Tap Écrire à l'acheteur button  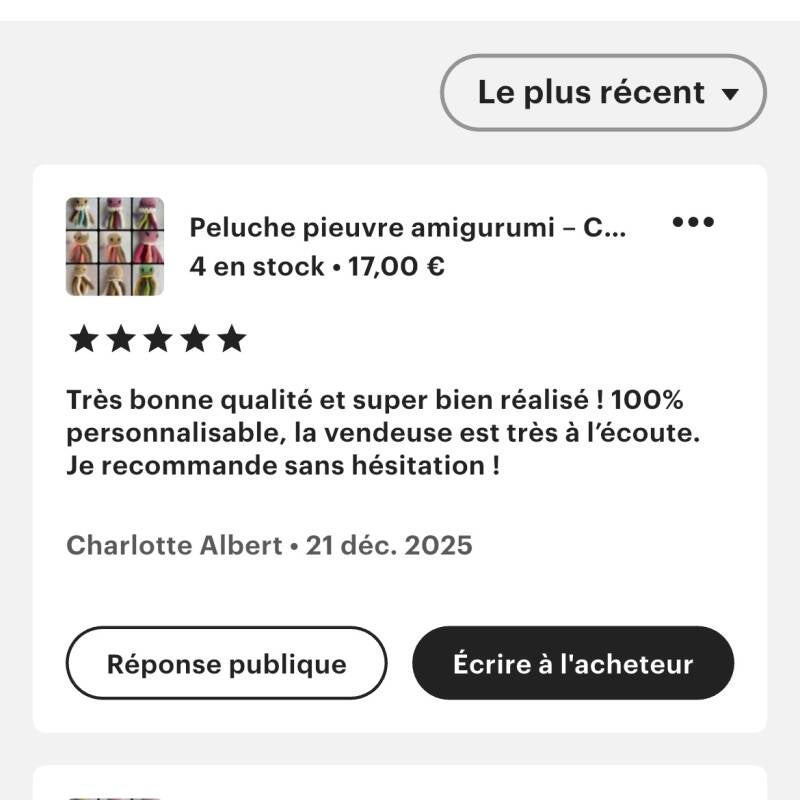(x=573, y=663)
